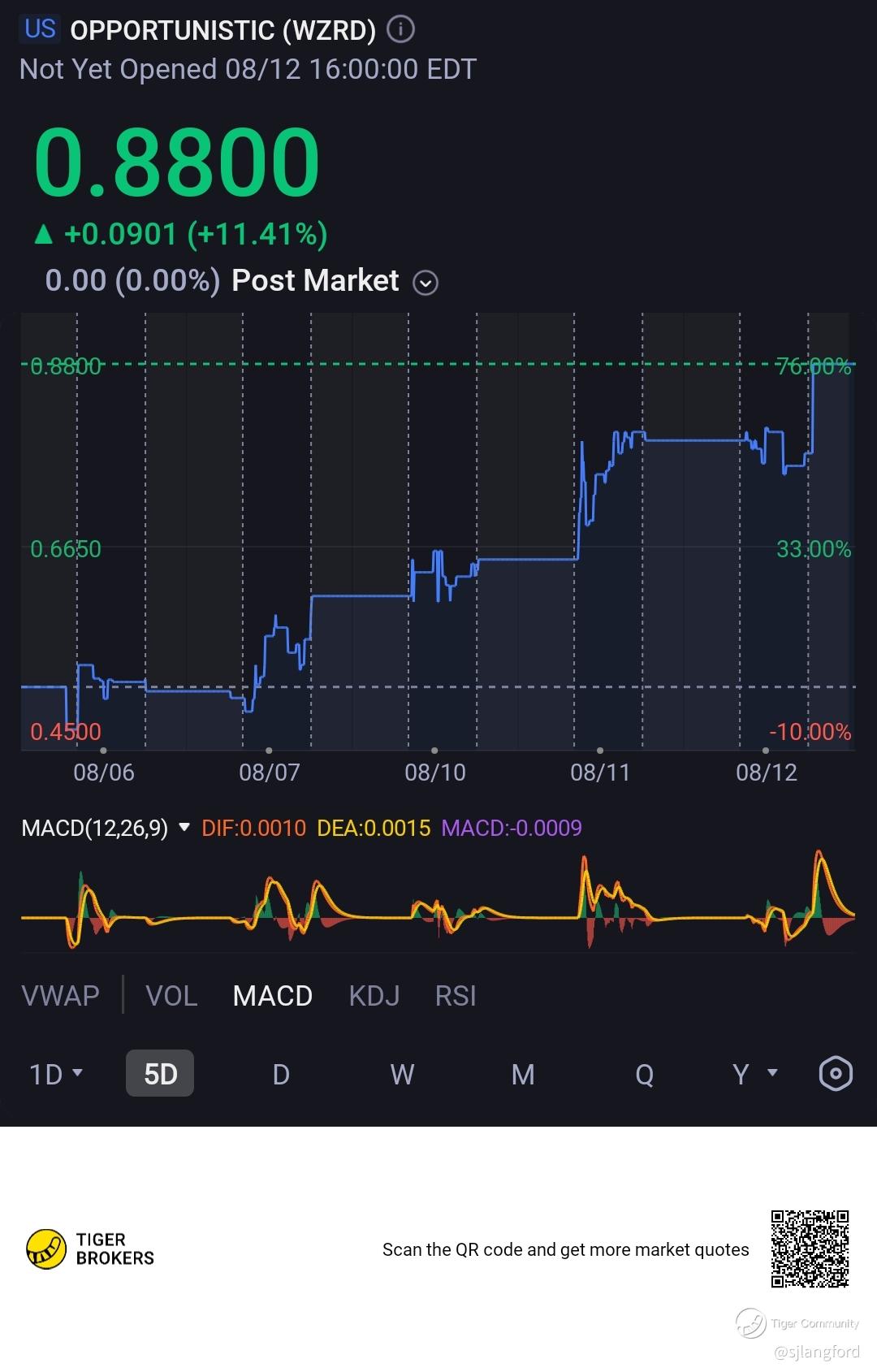Viewport: 877px width, 1372px height.
Task: Switch indicator to RSI
Action: click(x=456, y=995)
